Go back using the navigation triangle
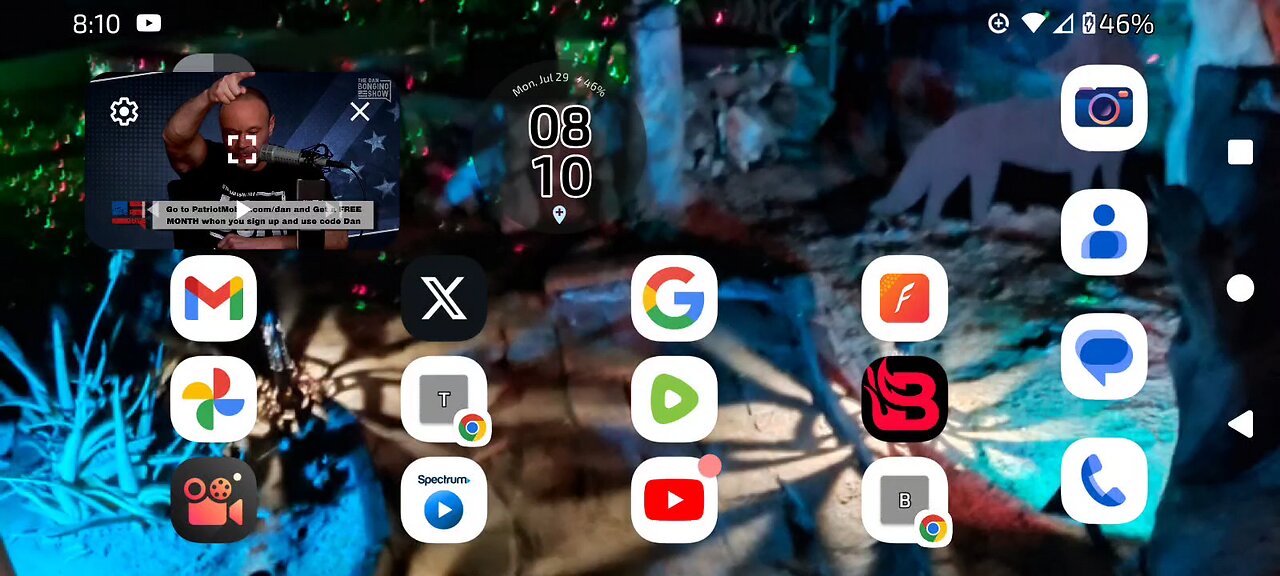The image size is (1280, 576). pos(1240,424)
